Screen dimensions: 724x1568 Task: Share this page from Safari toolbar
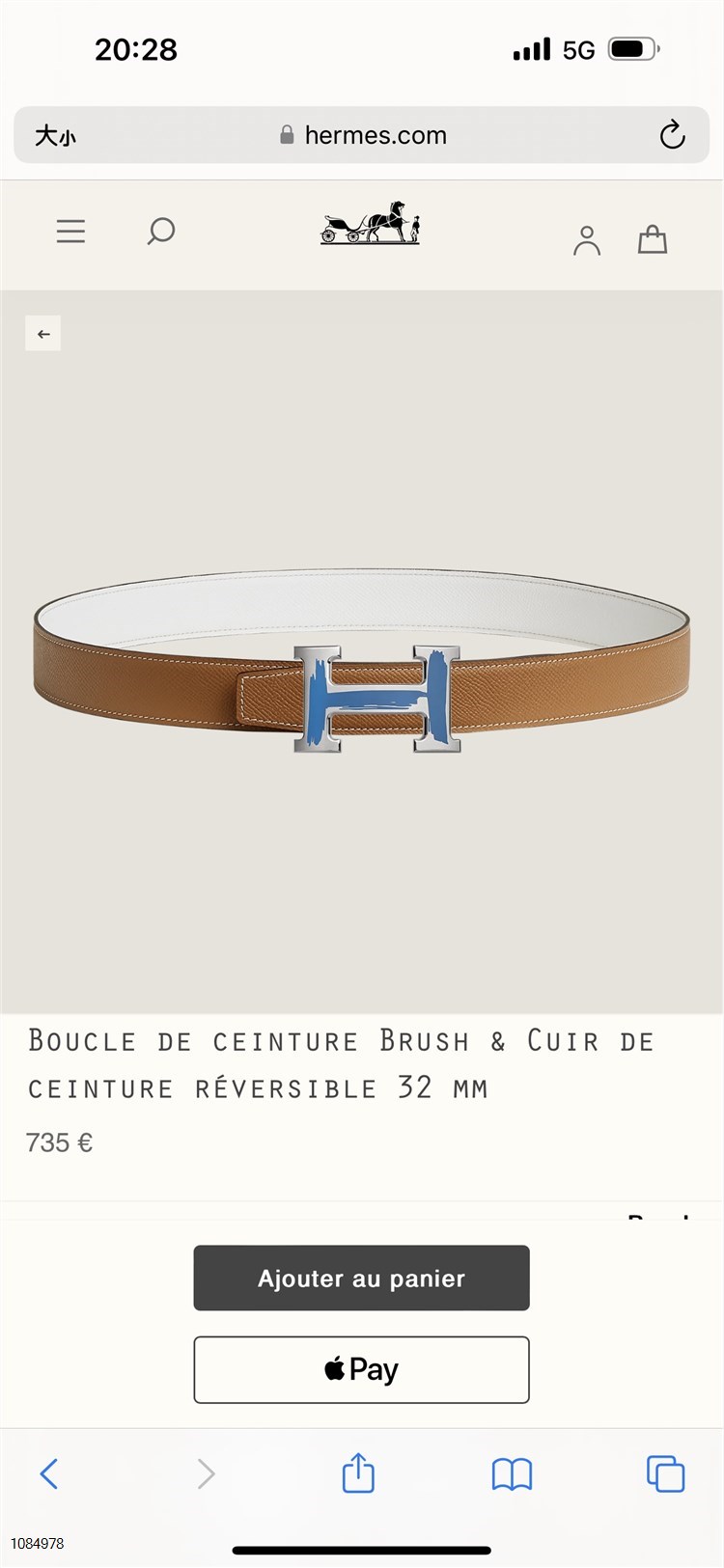pos(358,1473)
